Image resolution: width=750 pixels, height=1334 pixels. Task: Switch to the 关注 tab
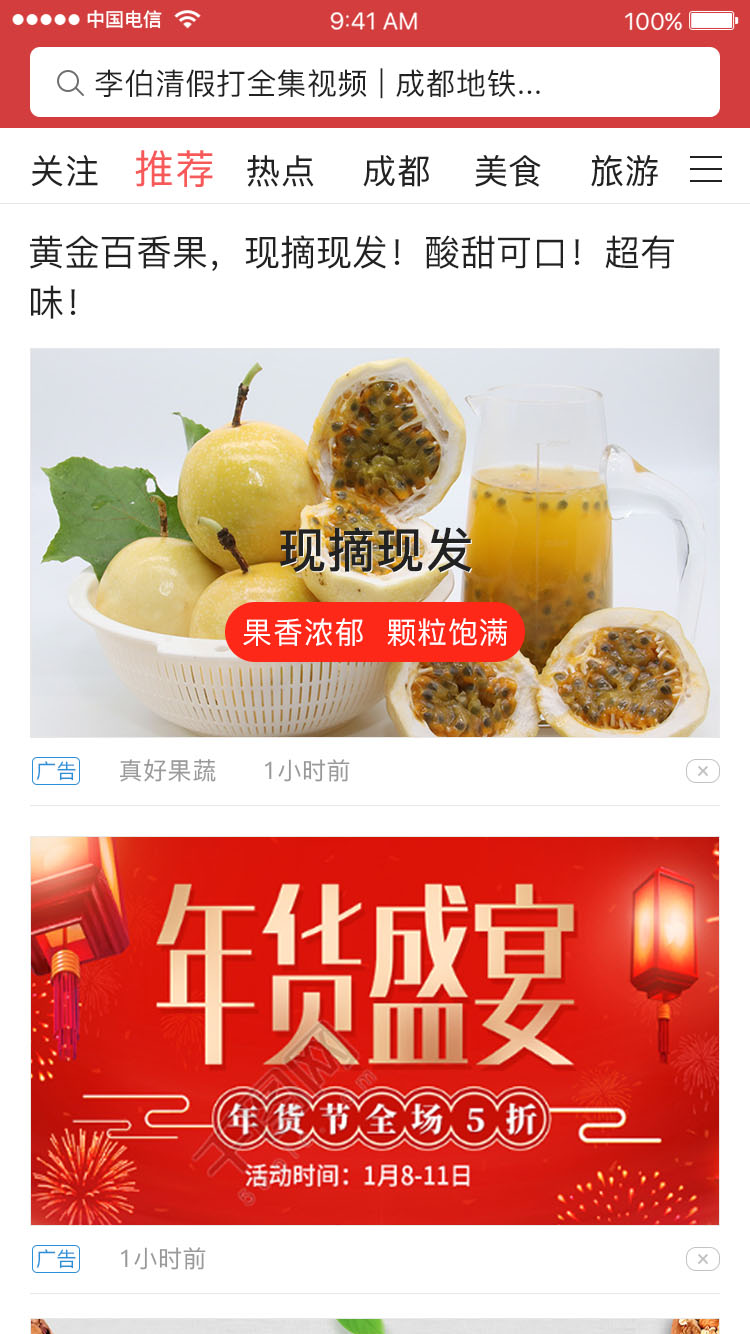[65, 171]
